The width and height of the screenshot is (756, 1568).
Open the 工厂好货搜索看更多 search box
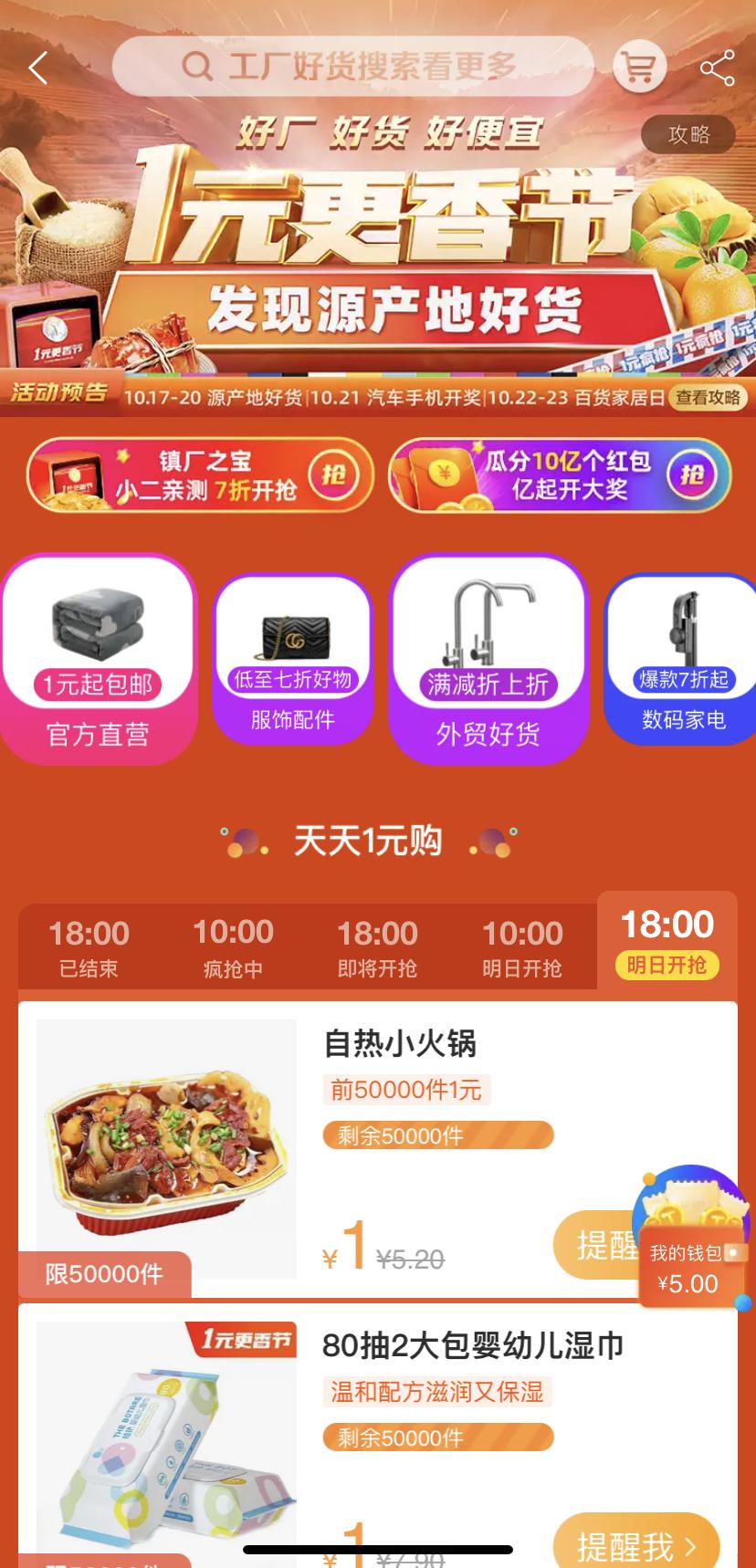pyautogui.click(x=352, y=67)
